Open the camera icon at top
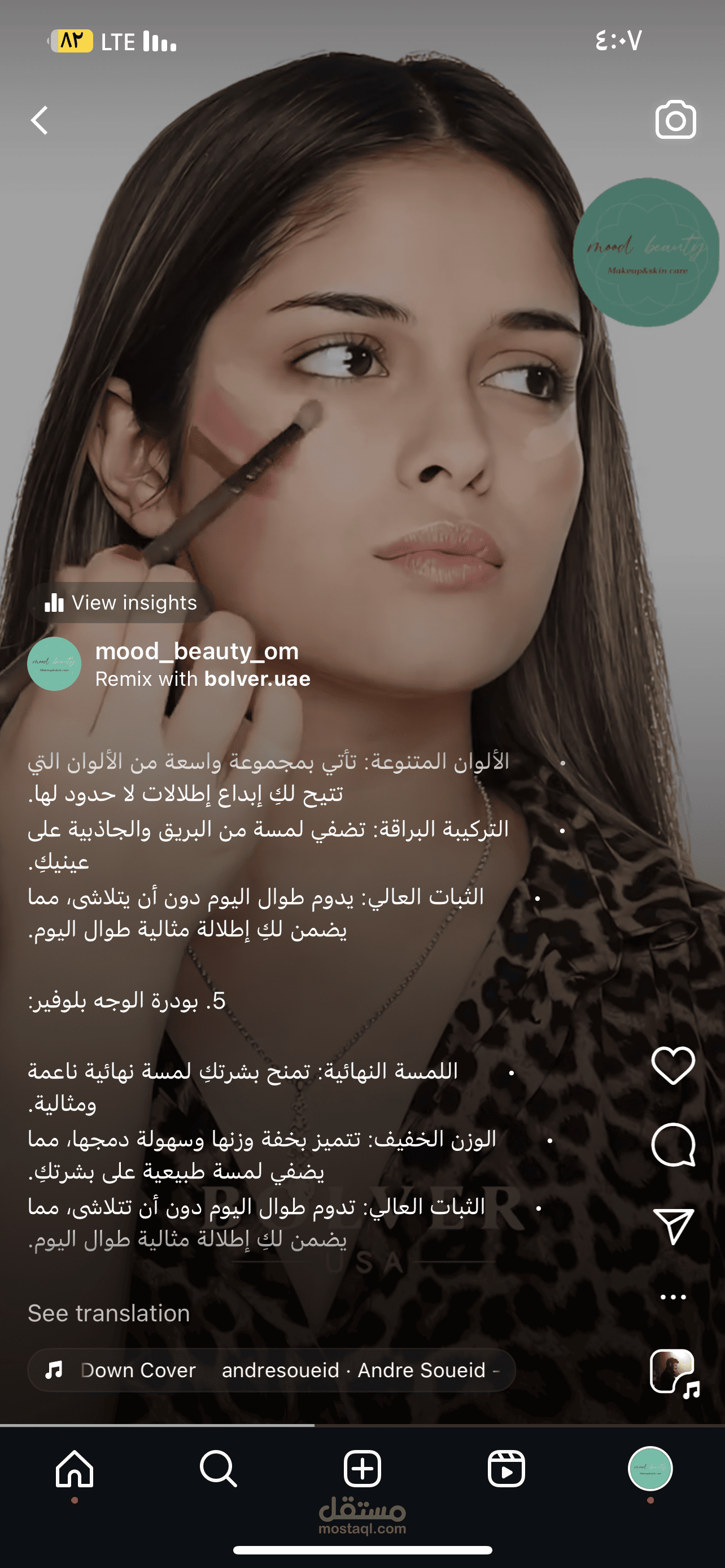 (675, 120)
